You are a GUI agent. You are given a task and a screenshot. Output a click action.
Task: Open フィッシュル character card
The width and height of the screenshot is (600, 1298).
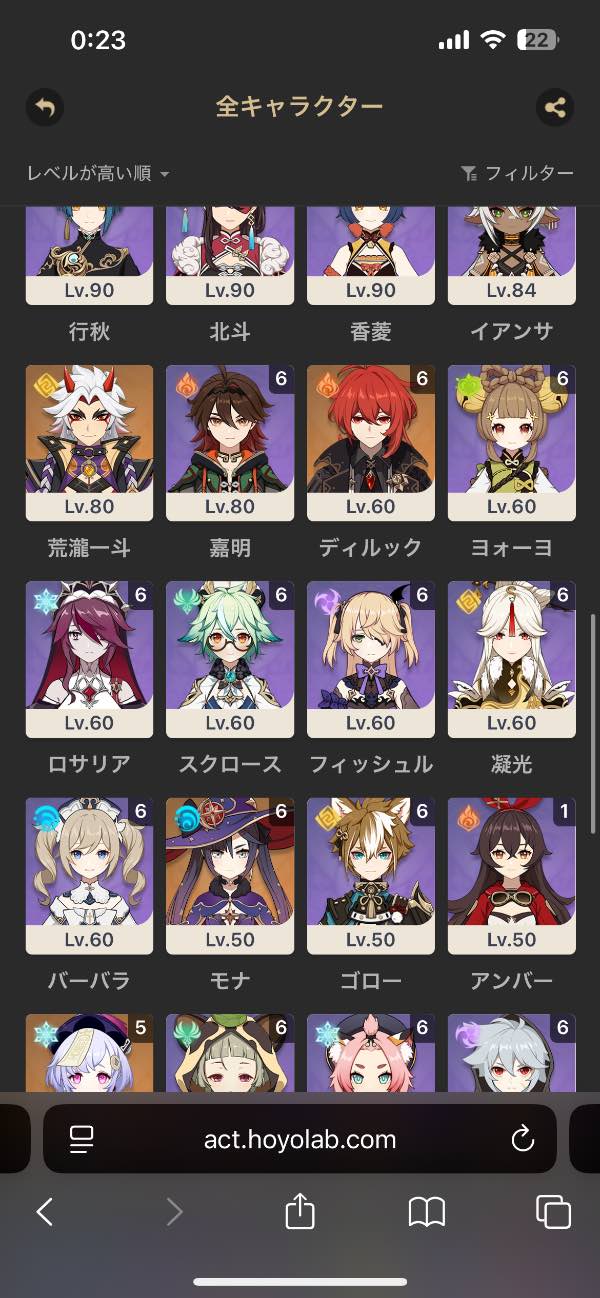tap(371, 660)
